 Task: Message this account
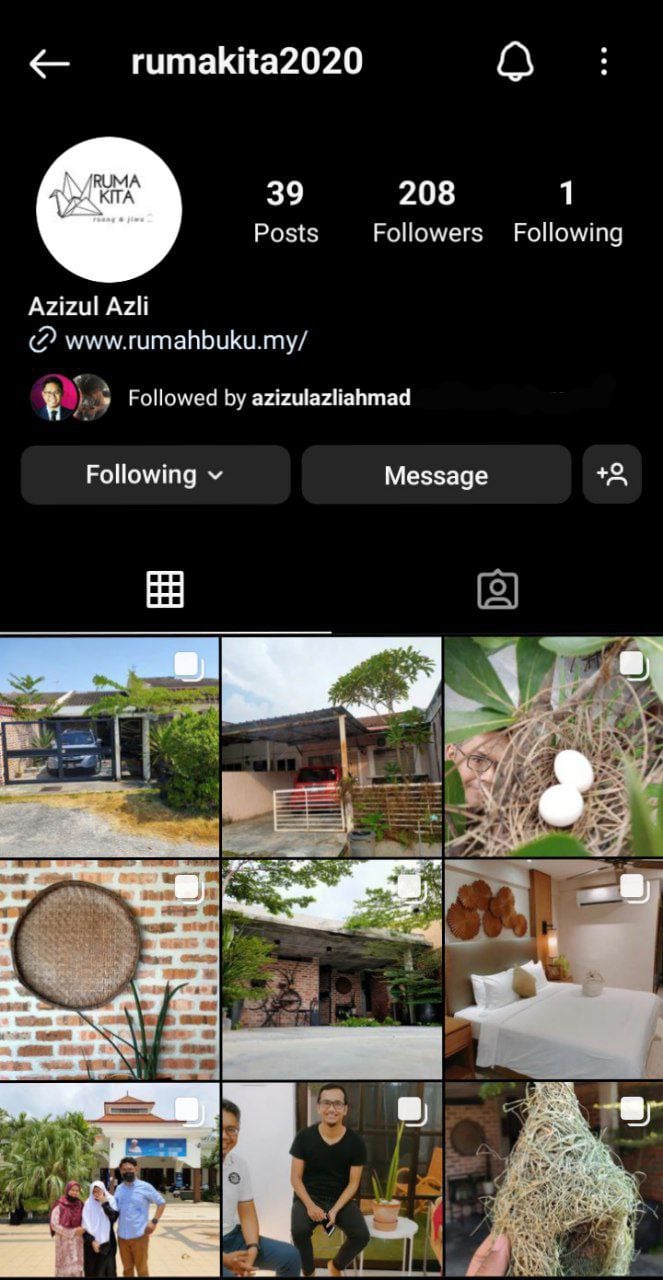(436, 475)
